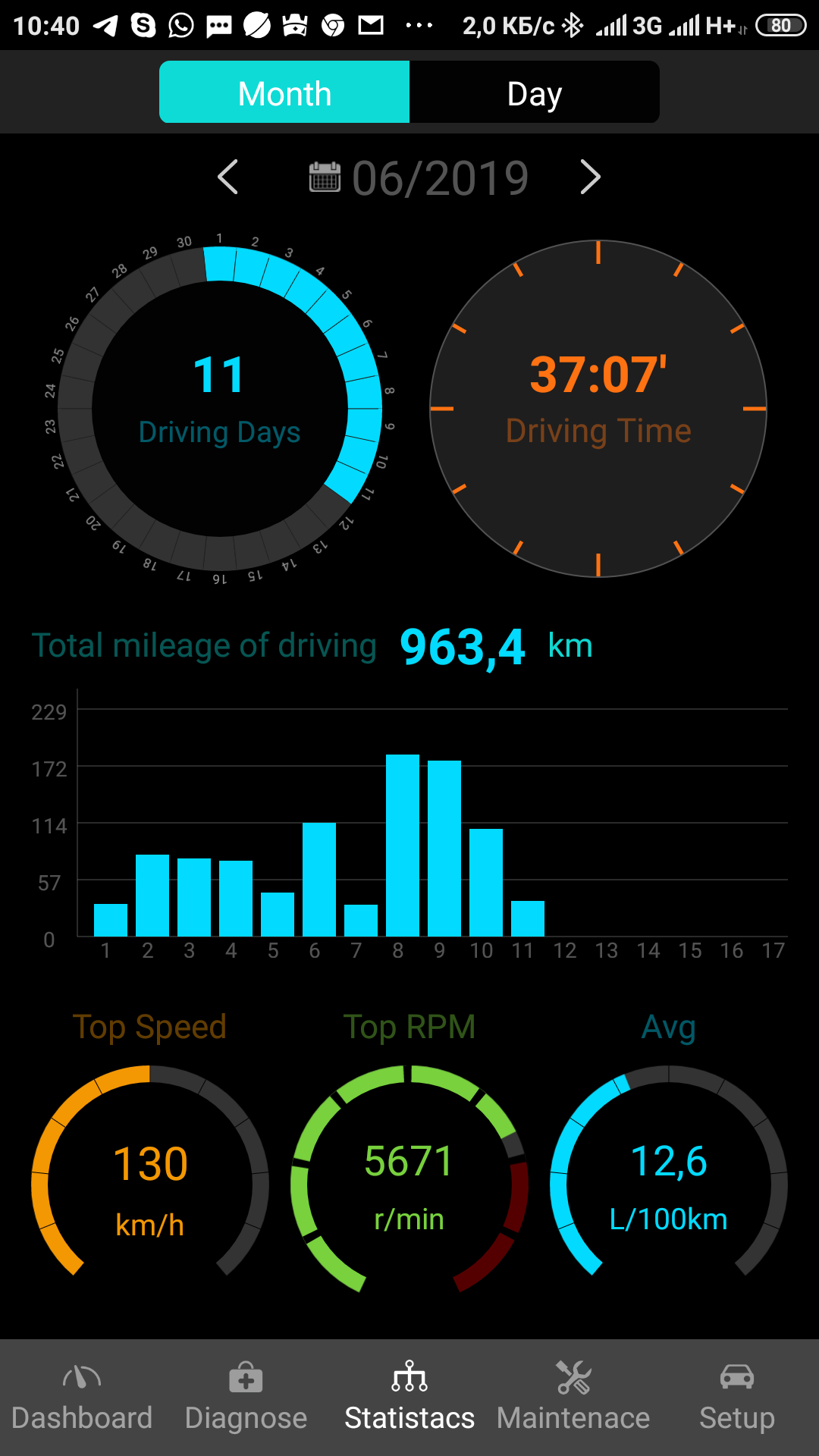This screenshot has width=819, height=1456.
Task: Open the Setup tab
Action: tap(737, 1398)
